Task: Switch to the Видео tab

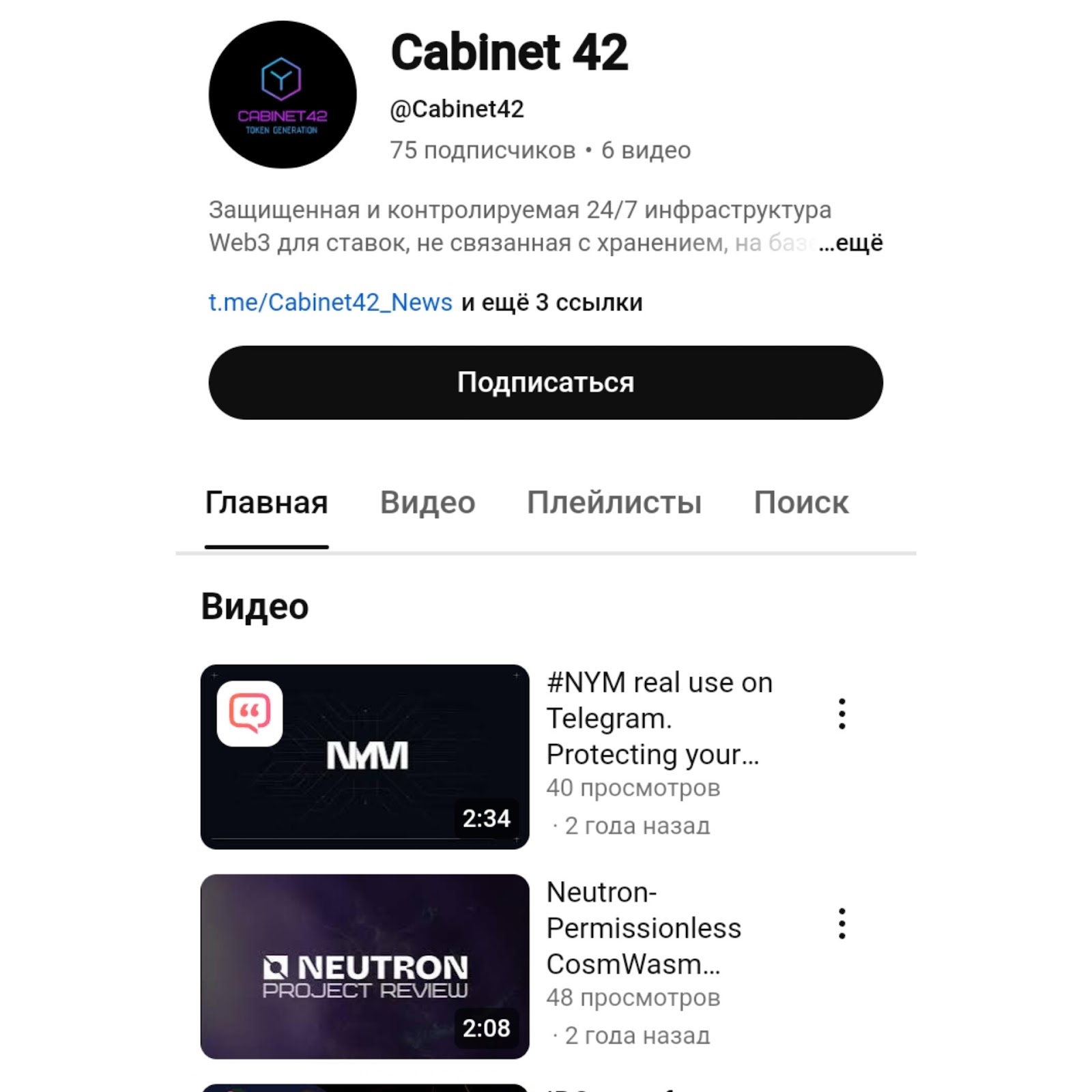Action: [x=427, y=503]
